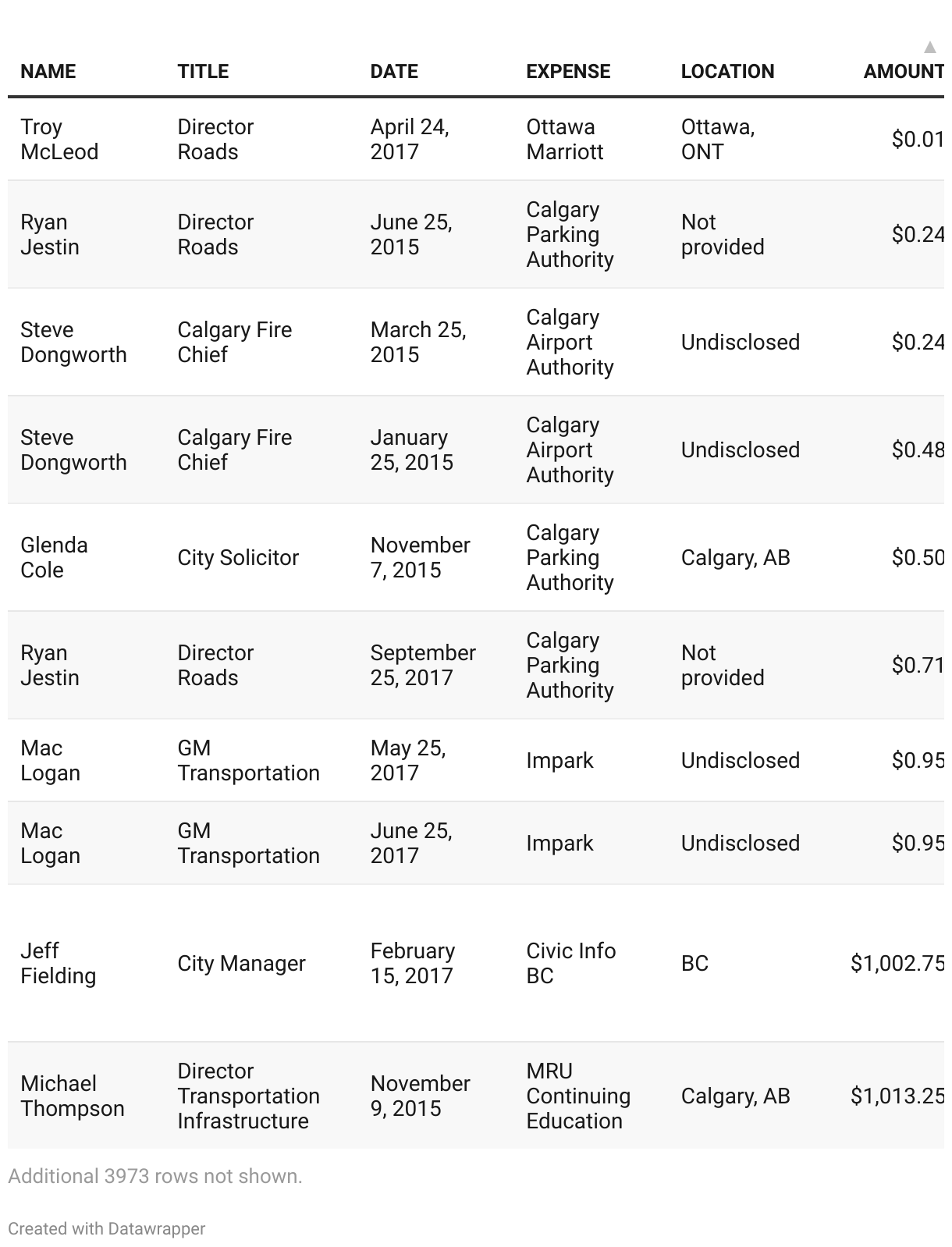Sort the table by the AMOUNT column
The image size is (952, 1247).
click(903, 71)
